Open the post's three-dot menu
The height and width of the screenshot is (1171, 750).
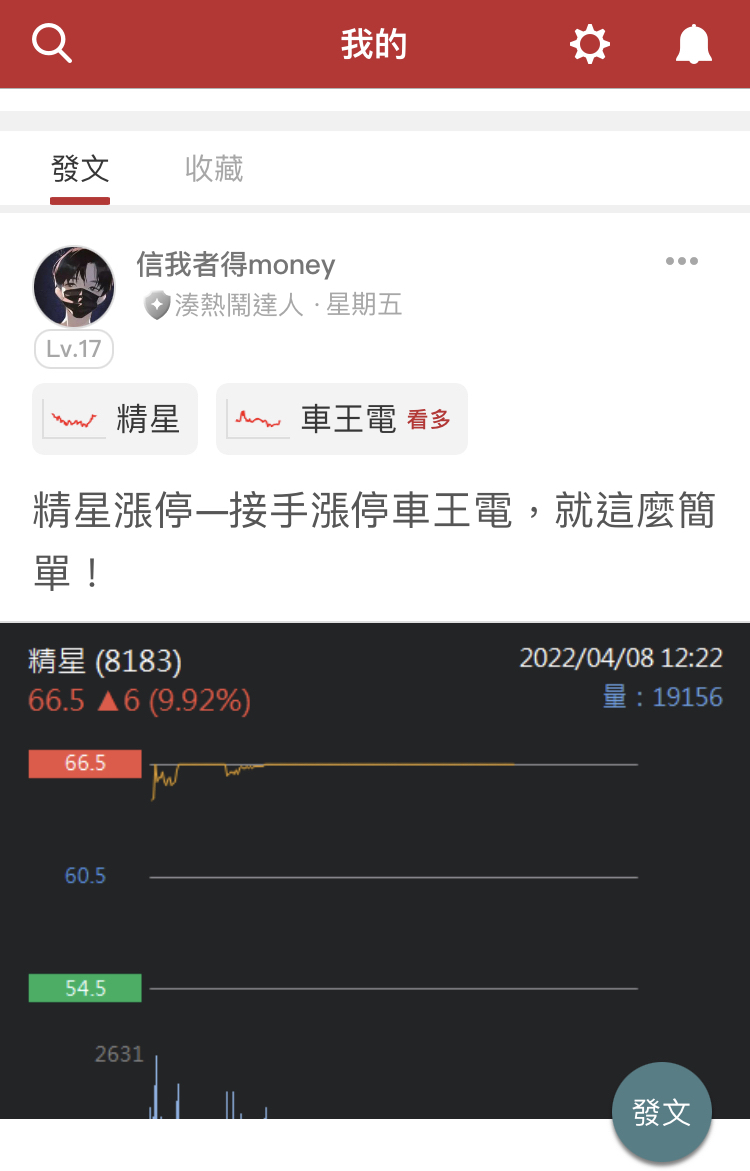click(681, 261)
